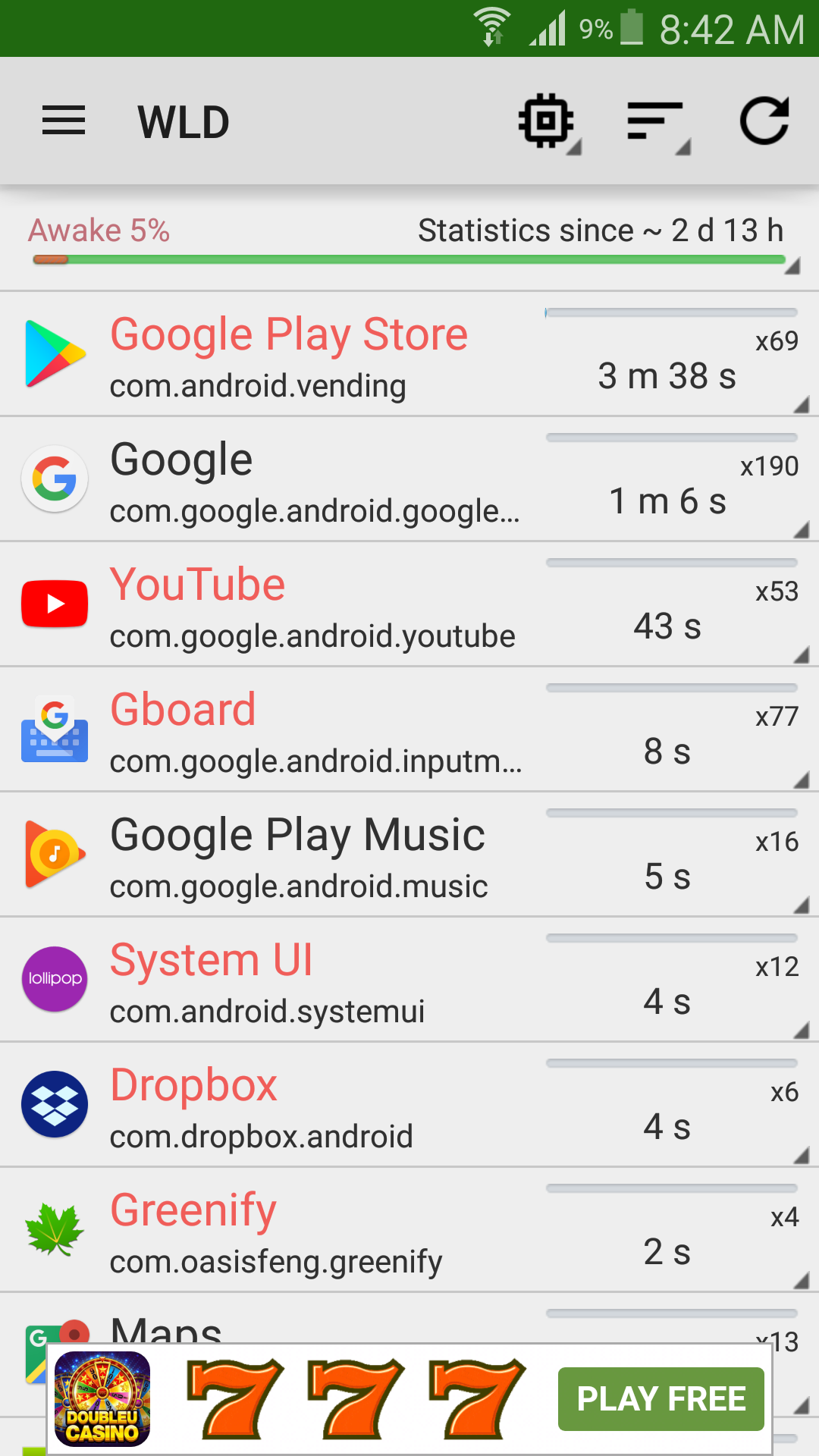The width and height of the screenshot is (819, 1456).
Task: Open the CPU wakelock type selector
Action: click(x=548, y=121)
